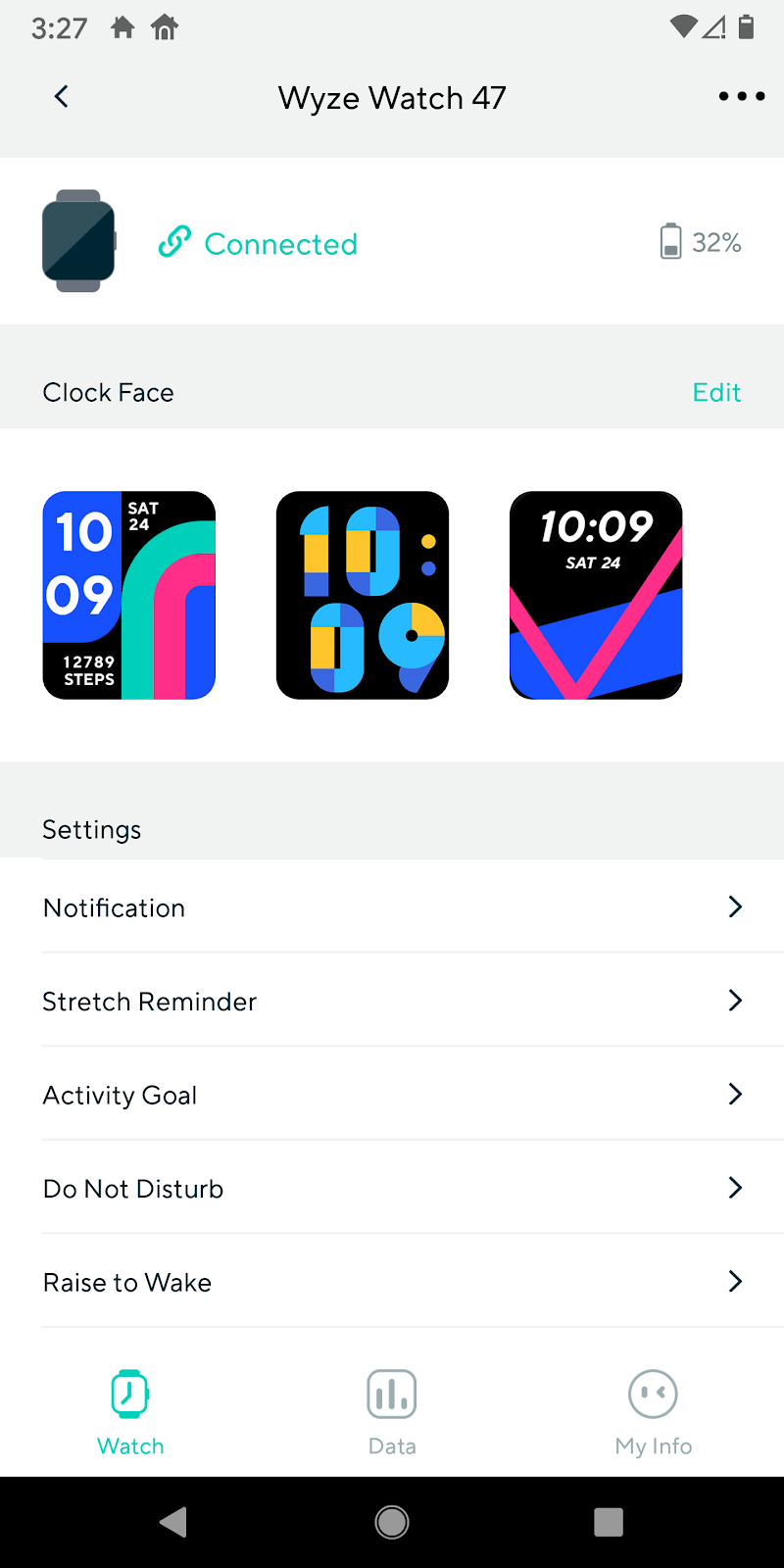Open Raise to Wake setting
The image size is (784, 1568).
[392, 1282]
